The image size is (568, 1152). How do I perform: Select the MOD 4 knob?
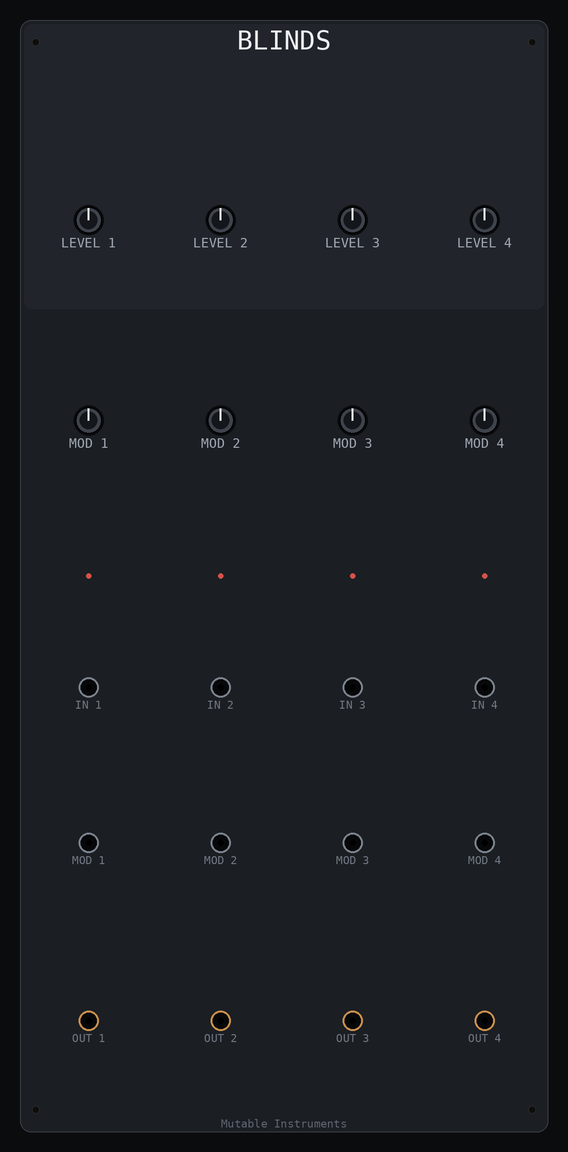484,421
